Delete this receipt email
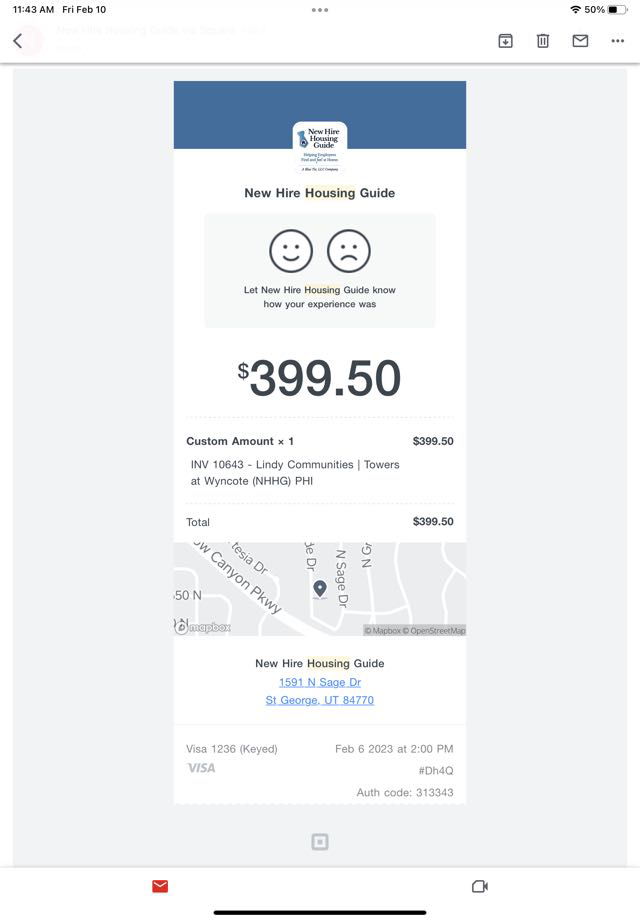 point(542,41)
